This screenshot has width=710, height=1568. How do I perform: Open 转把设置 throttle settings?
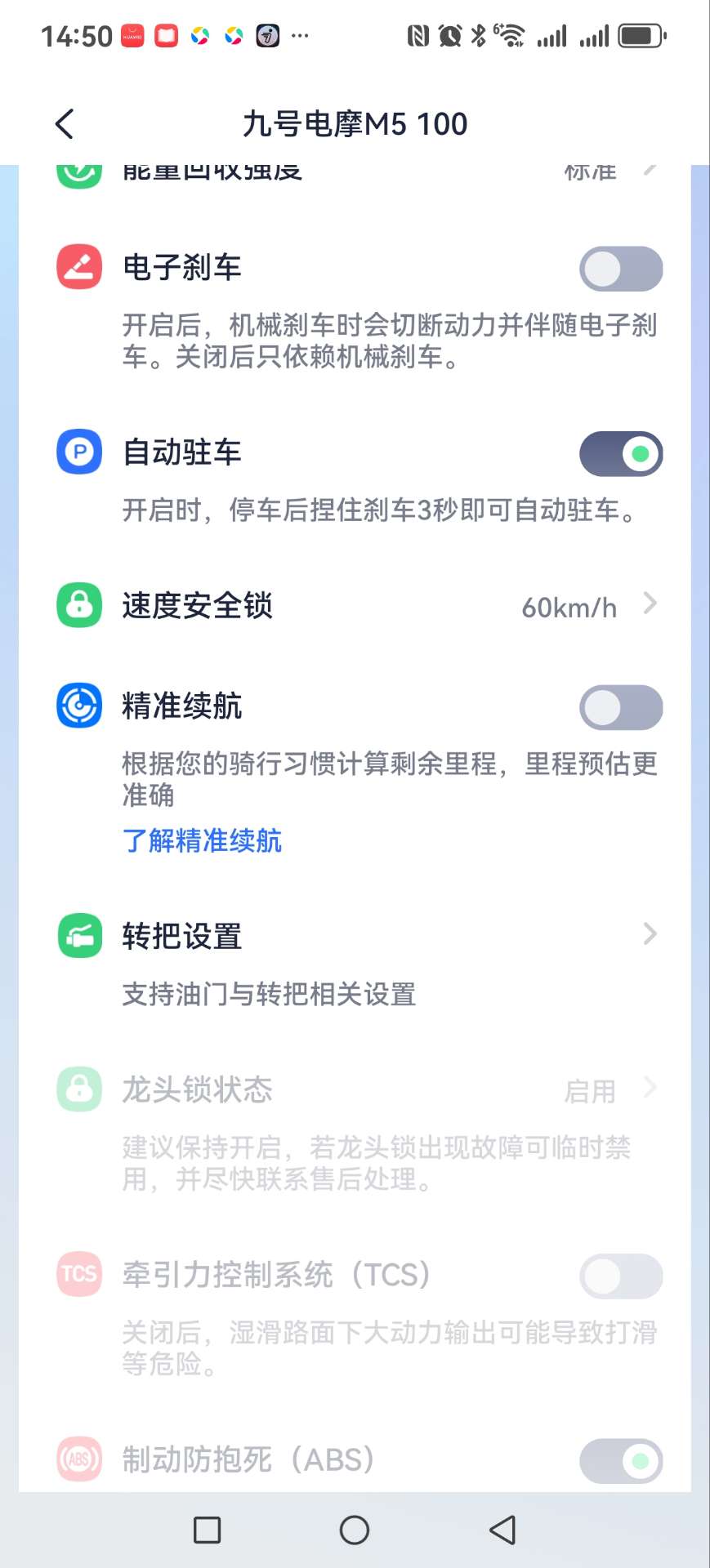click(x=355, y=936)
